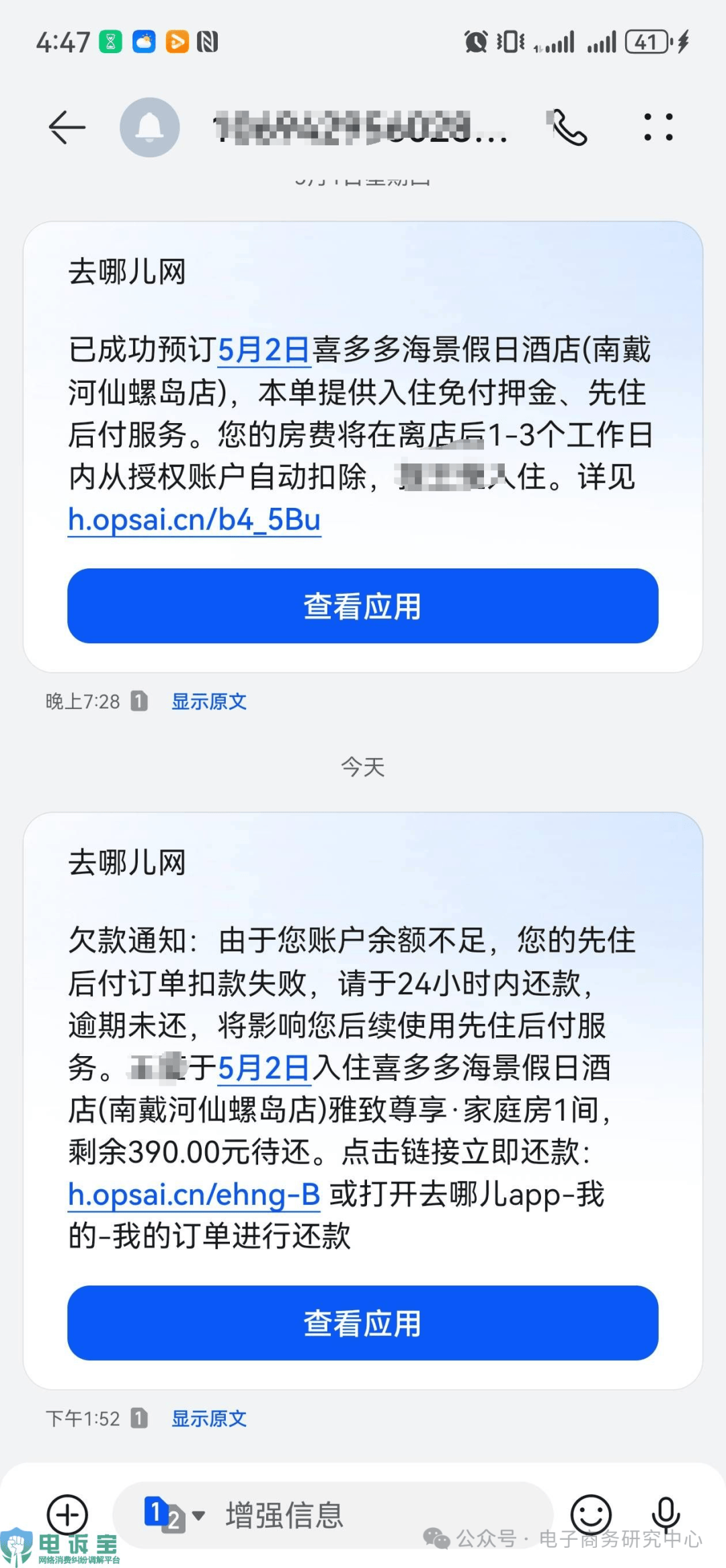726x1568 pixels.
Task: Tap the 5月2日 date in the booking message
Action: point(264,350)
